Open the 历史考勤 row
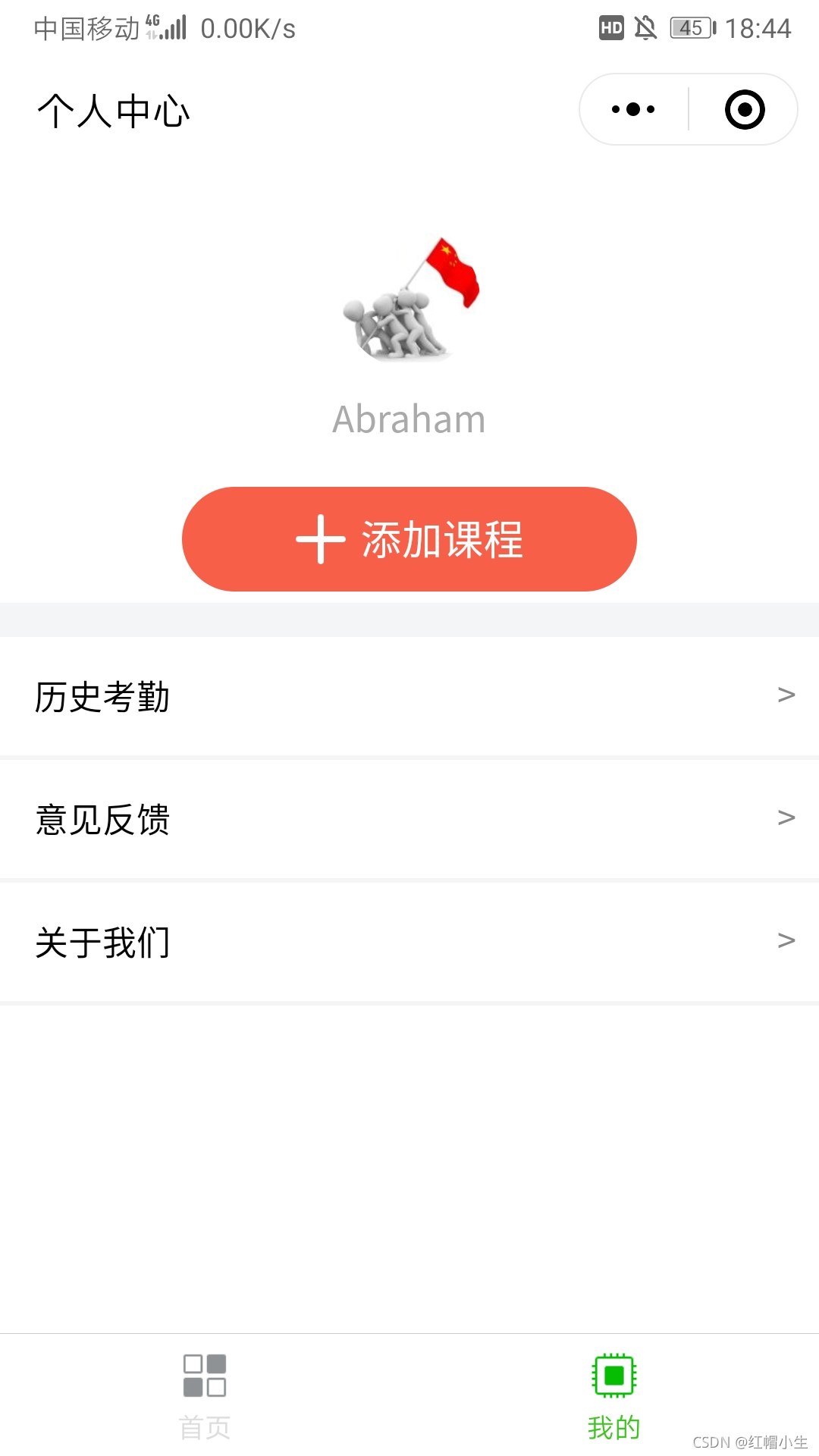 pos(409,696)
